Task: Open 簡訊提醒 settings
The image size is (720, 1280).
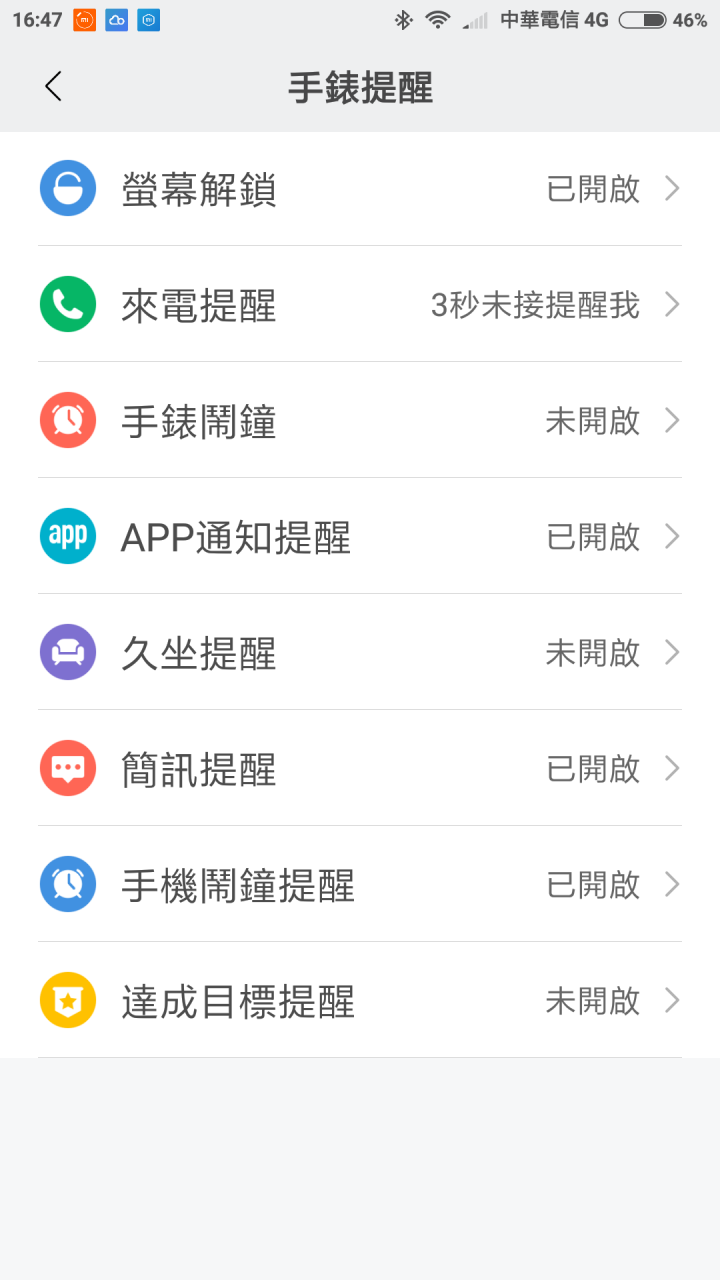Action: tap(360, 769)
